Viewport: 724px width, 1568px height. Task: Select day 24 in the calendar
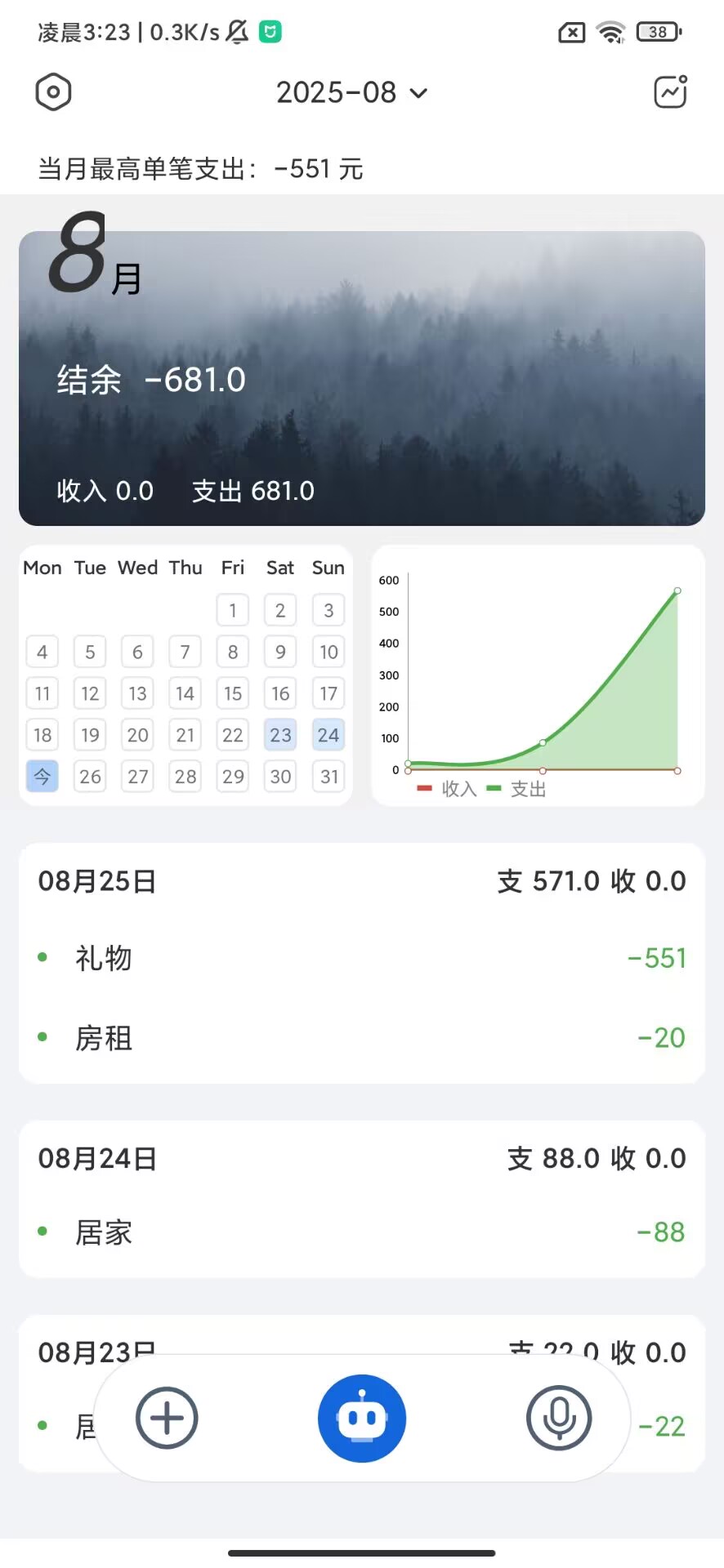coord(328,735)
